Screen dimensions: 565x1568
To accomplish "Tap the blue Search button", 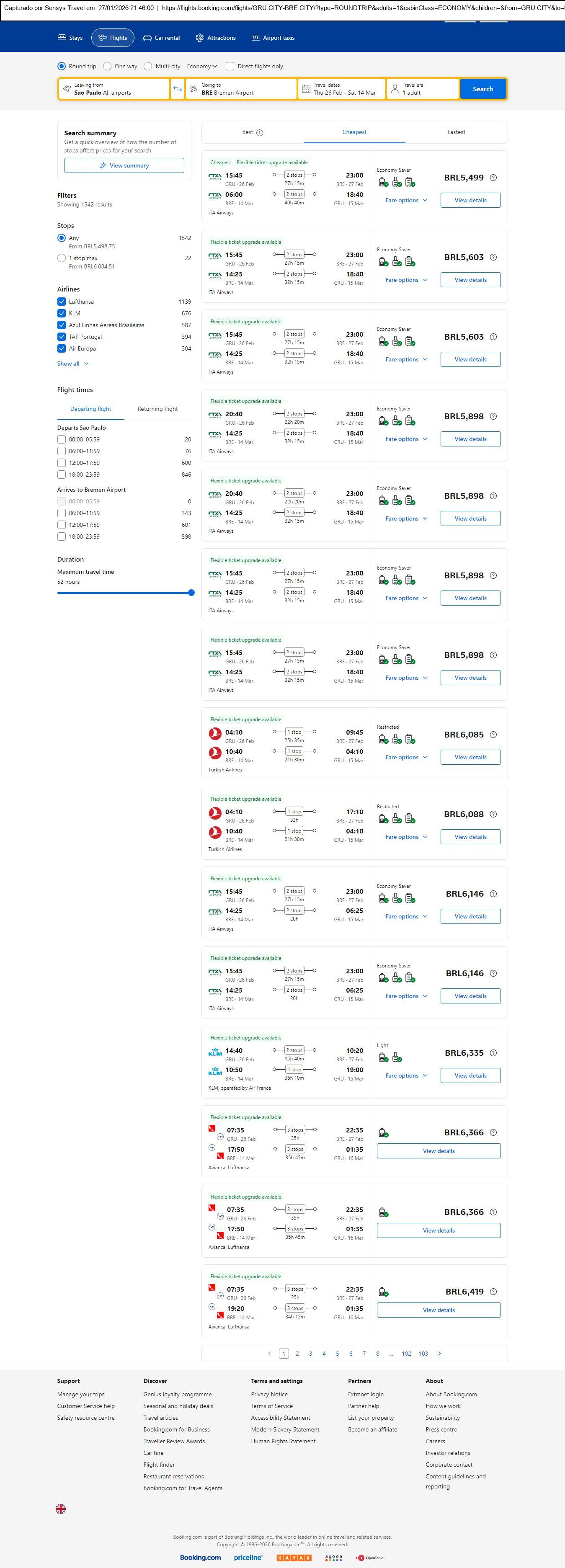I will [x=483, y=89].
